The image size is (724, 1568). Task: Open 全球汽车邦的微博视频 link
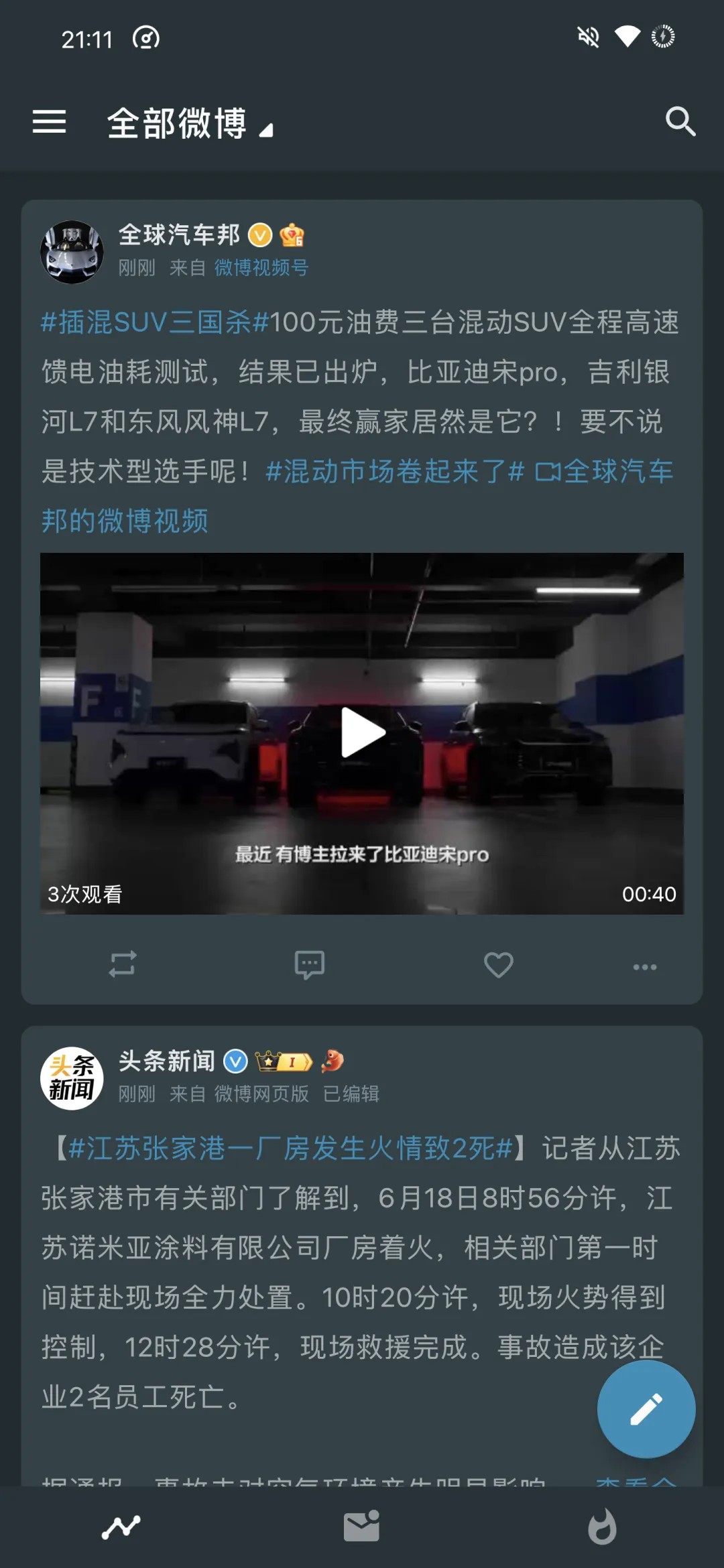(124, 521)
